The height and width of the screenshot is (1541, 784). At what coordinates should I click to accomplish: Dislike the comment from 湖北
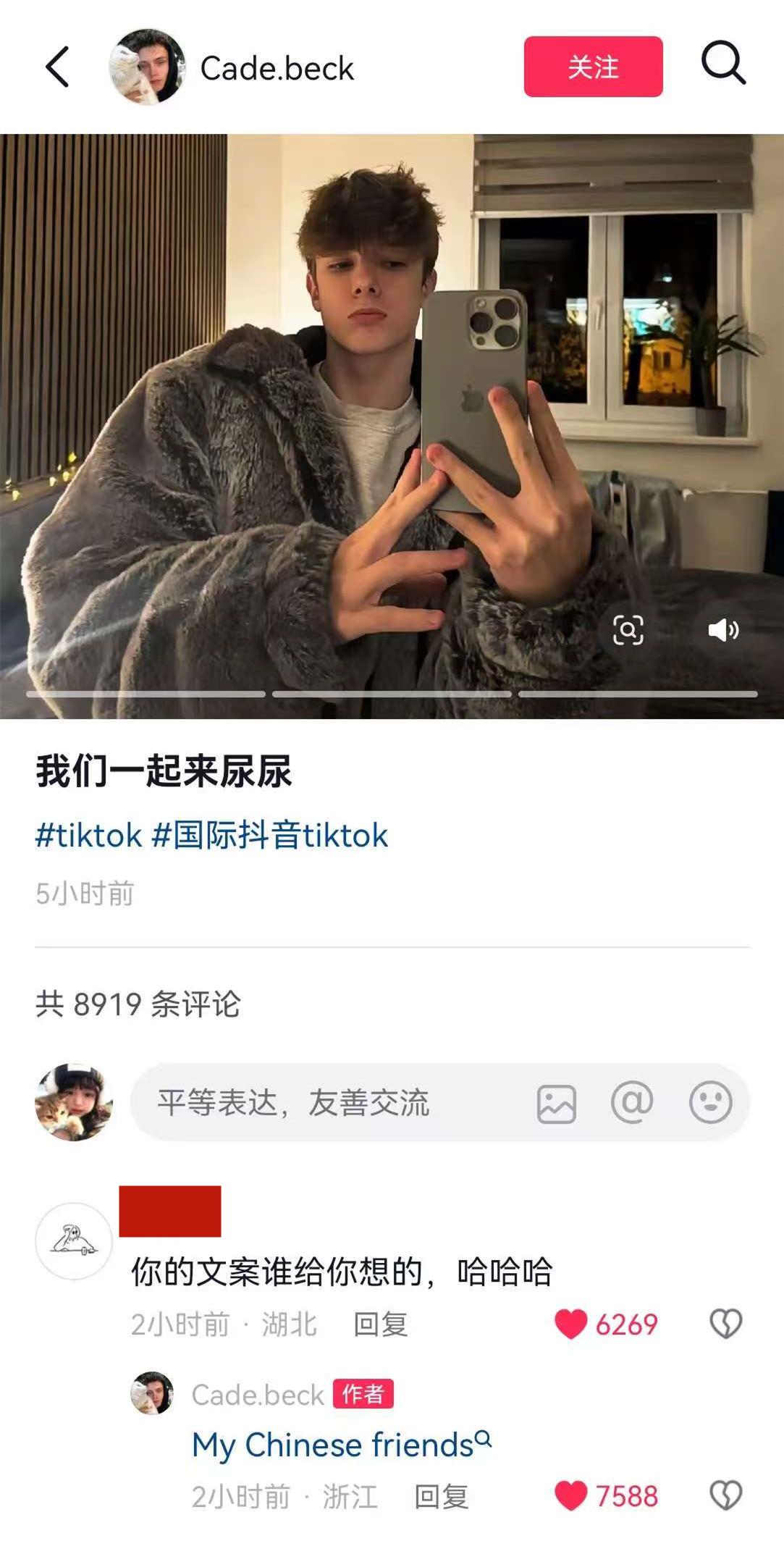(x=725, y=1324)
